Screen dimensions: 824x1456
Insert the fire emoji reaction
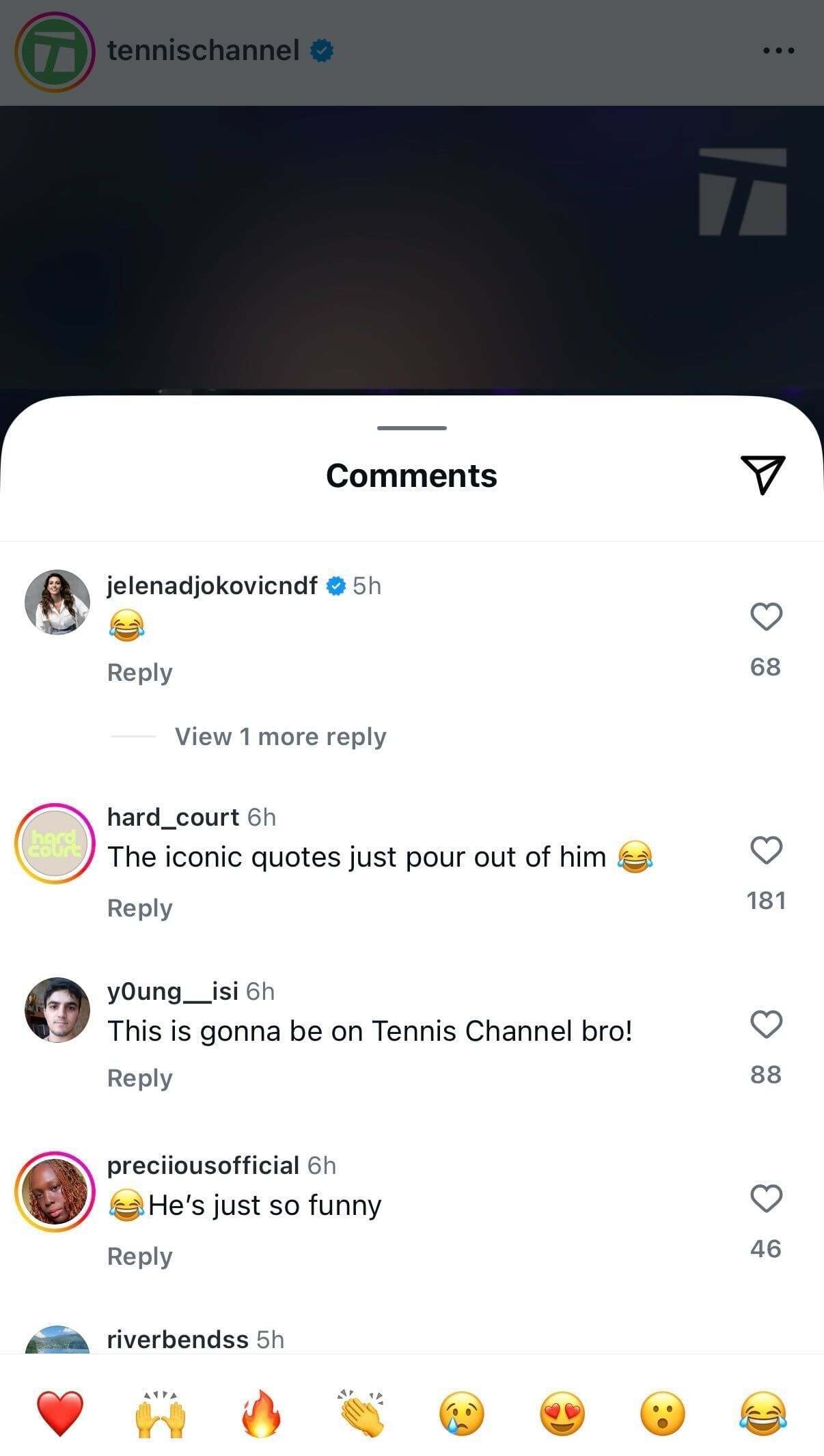point(260,1413)
